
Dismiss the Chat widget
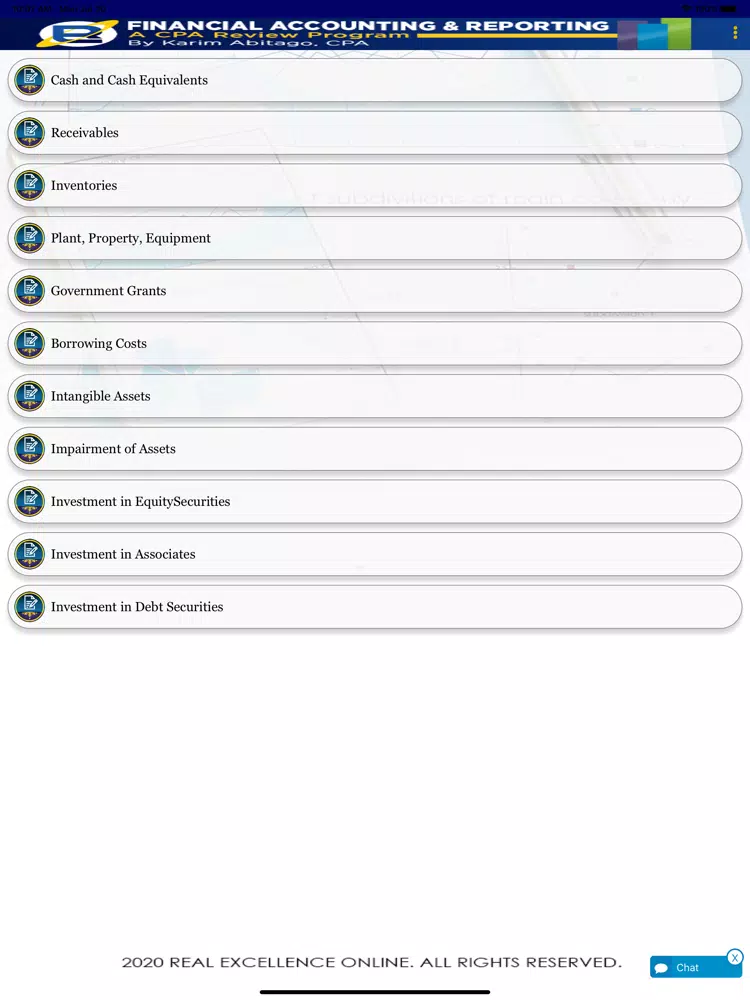[x=735, y=957]
